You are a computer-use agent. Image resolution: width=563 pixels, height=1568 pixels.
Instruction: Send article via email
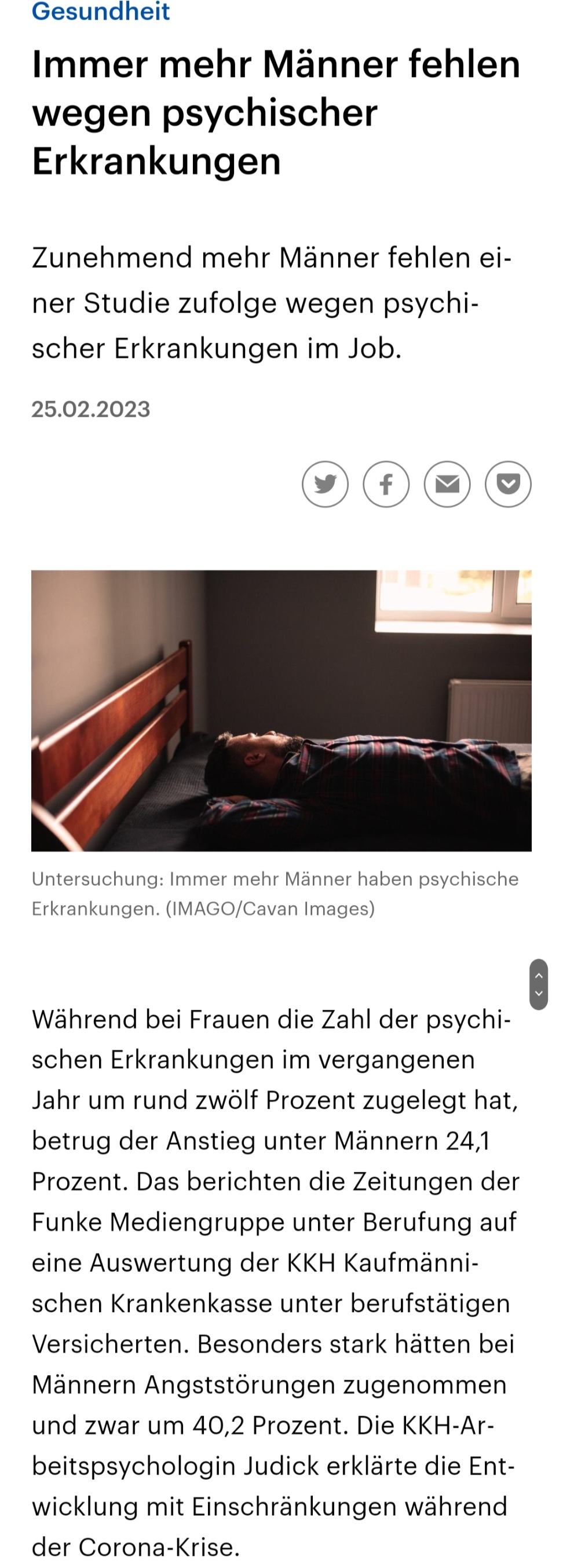447,485
